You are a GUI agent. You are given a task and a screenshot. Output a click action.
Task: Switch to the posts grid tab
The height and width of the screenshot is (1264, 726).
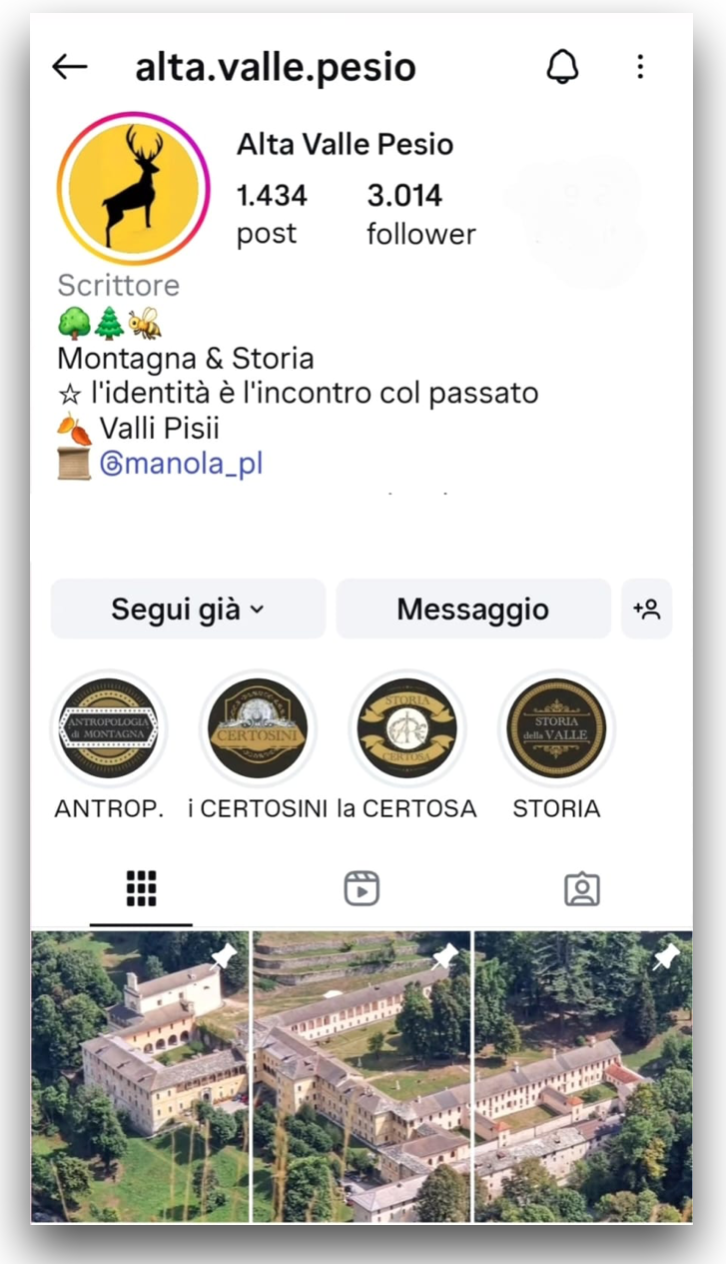(141, 888)
